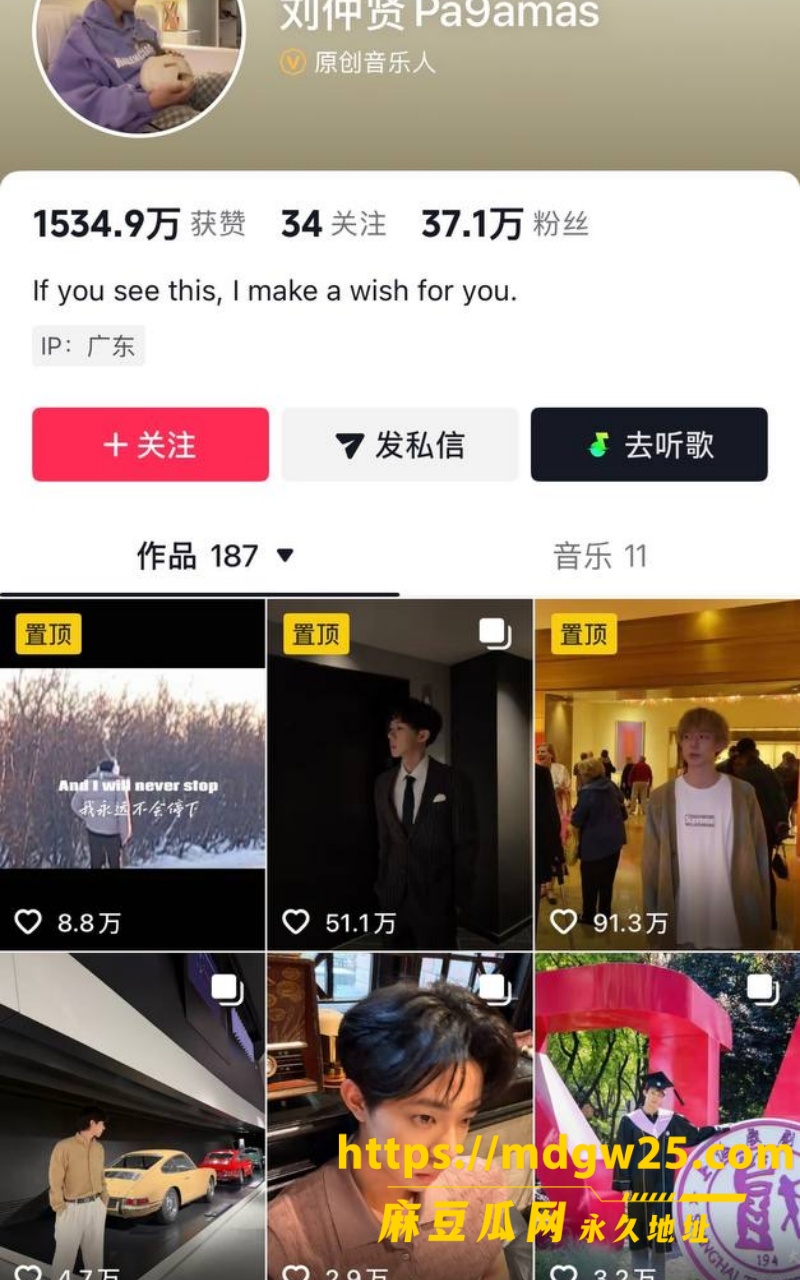The height and width of the screenshot is (1280, 800).
Task: Expand the 作品 187 sort dropdown
Action: point(285,555)
